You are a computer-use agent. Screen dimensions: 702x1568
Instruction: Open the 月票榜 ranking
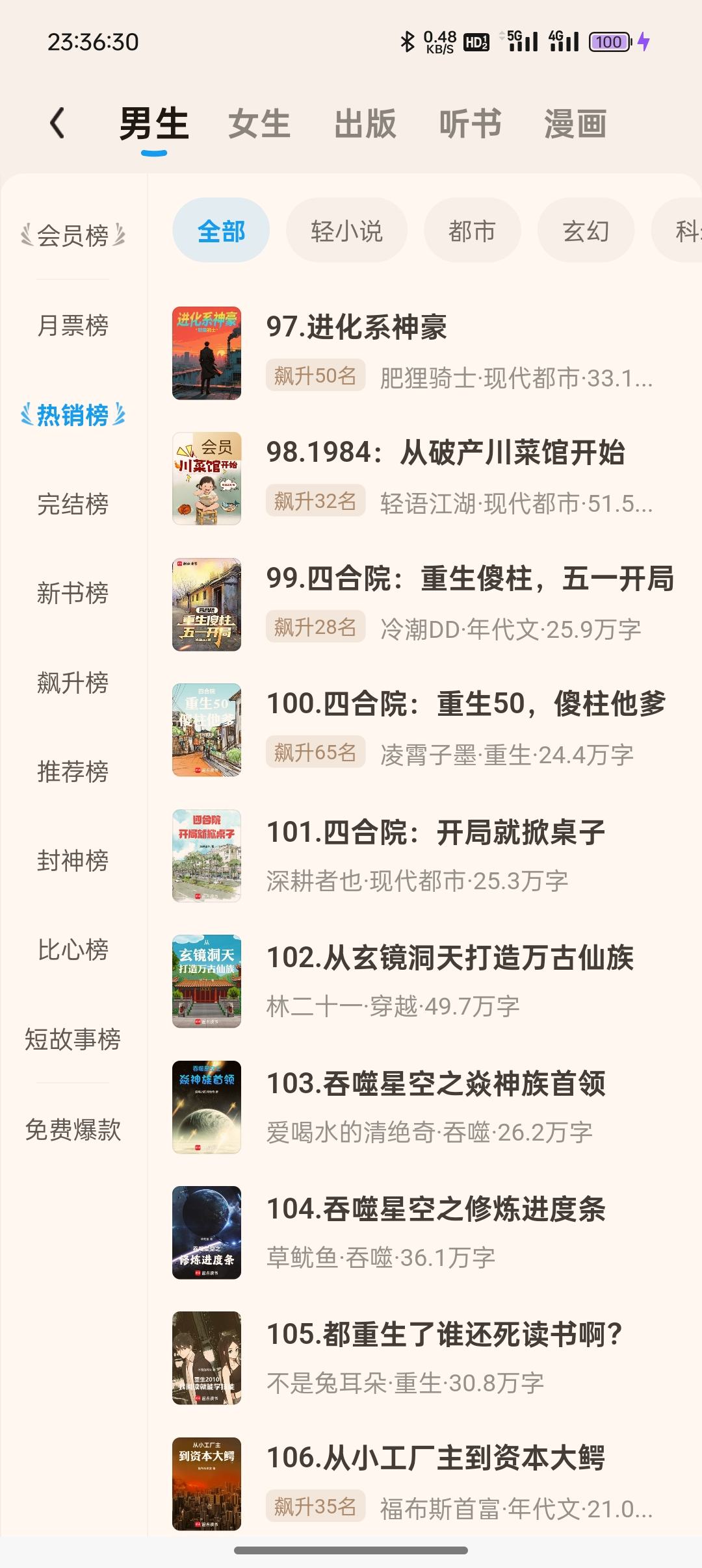(73, 325)
